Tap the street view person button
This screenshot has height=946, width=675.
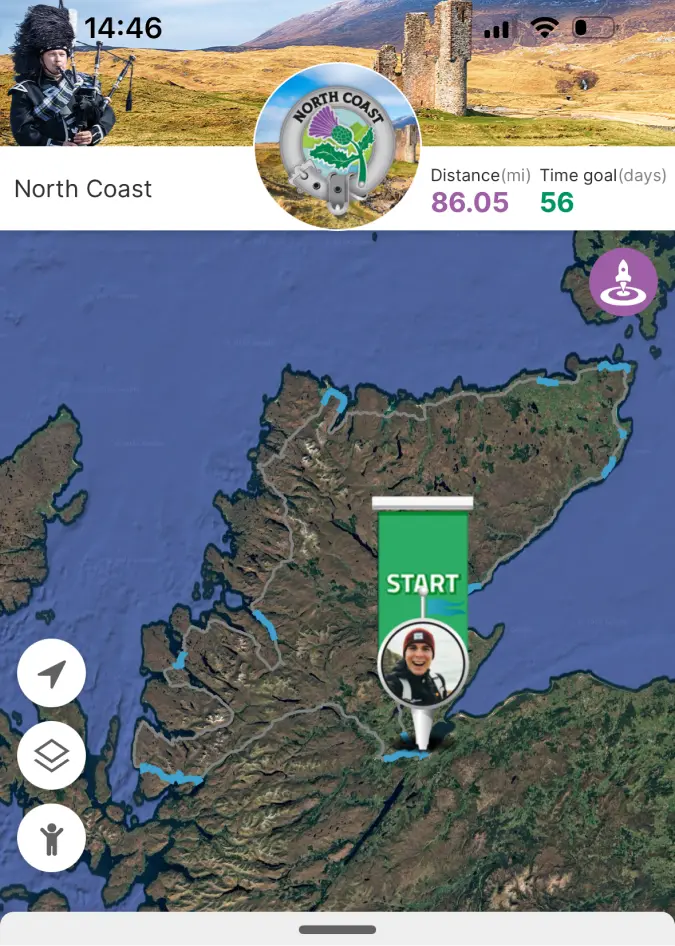point(51,838)
